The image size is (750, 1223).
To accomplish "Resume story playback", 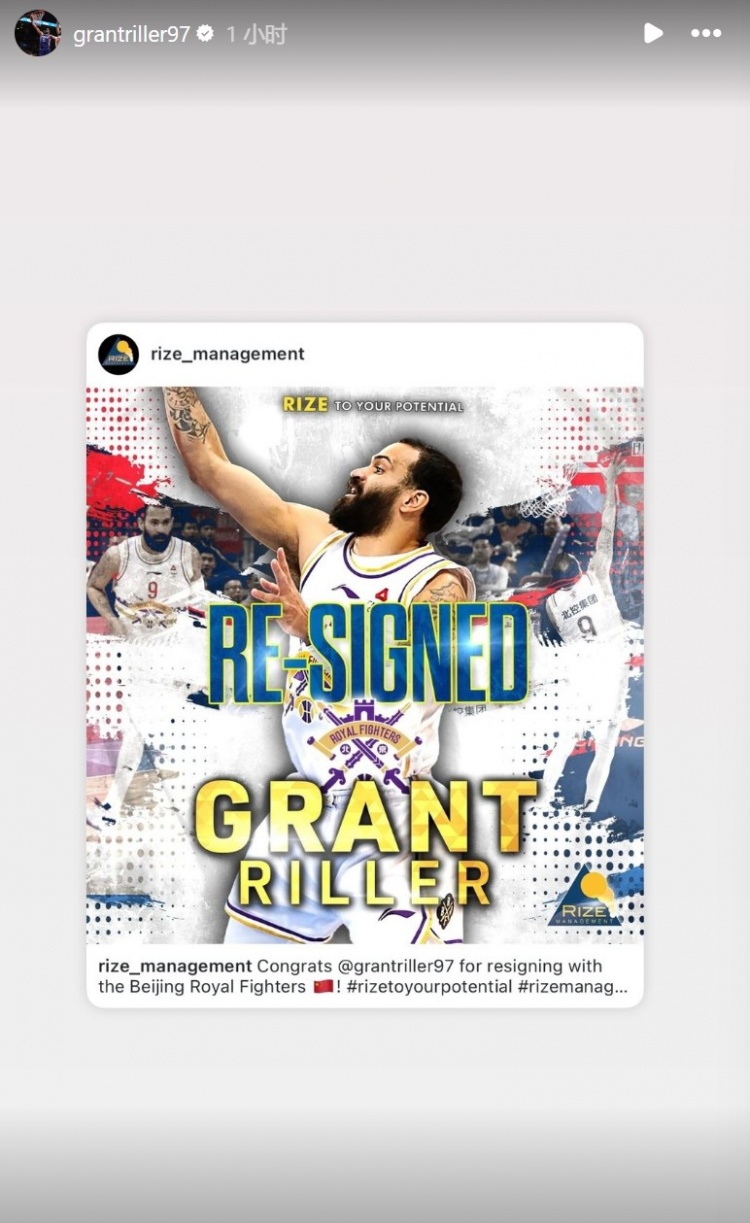I will coord(652,33).
